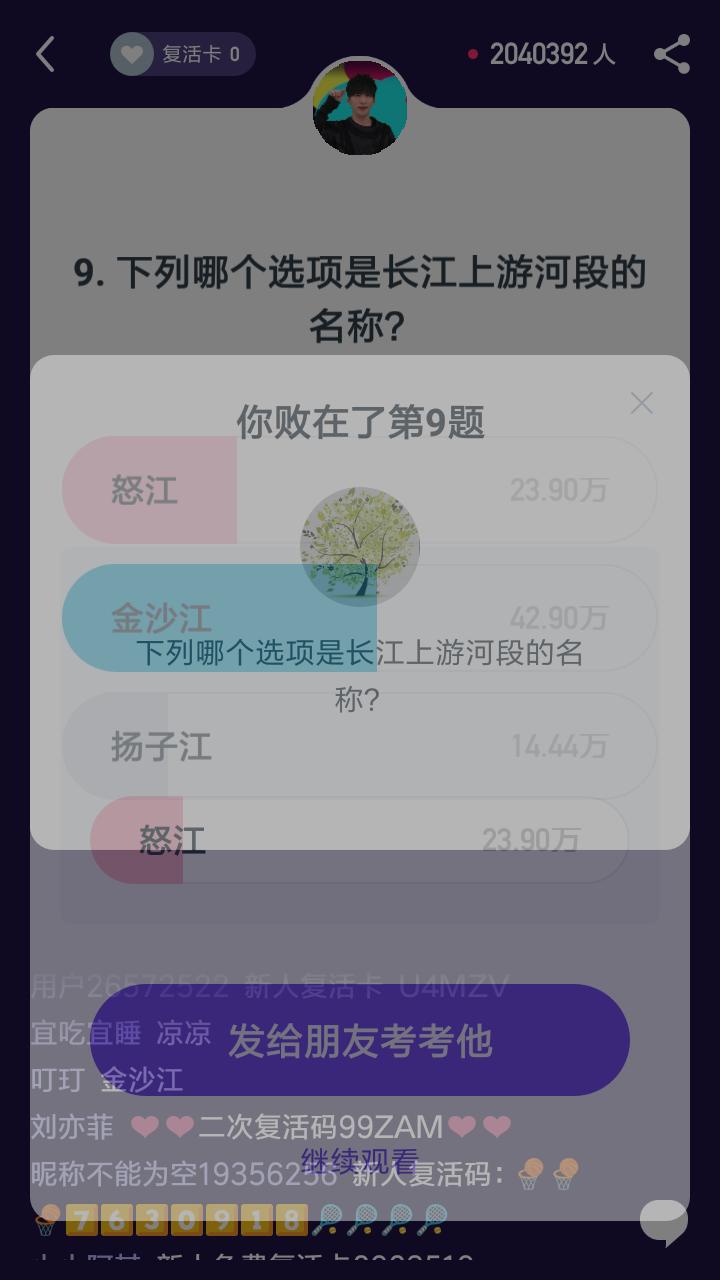Click the tree avatar inside the dialog

pos(360,547)
